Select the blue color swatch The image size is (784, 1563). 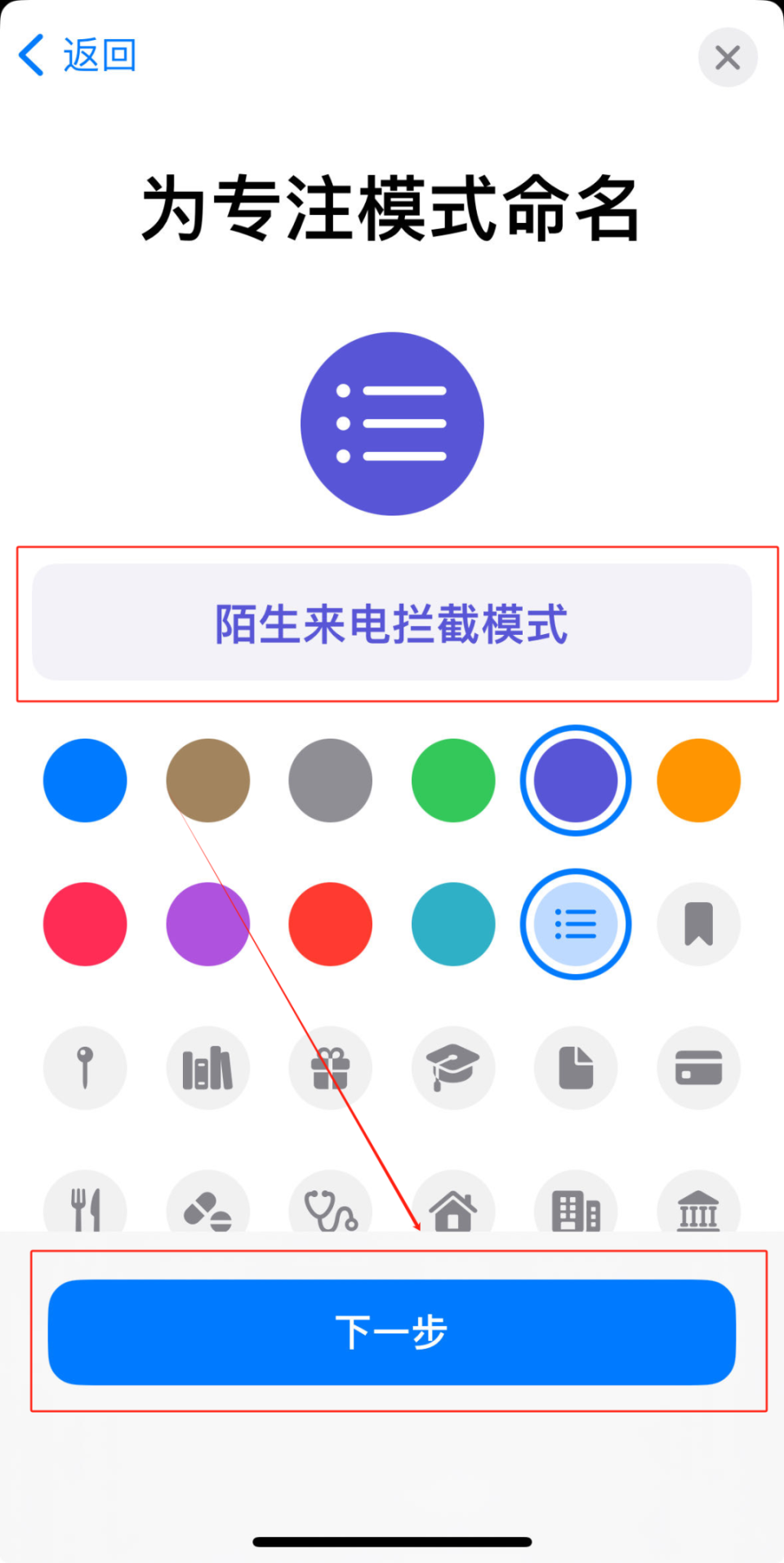point(85,780)
